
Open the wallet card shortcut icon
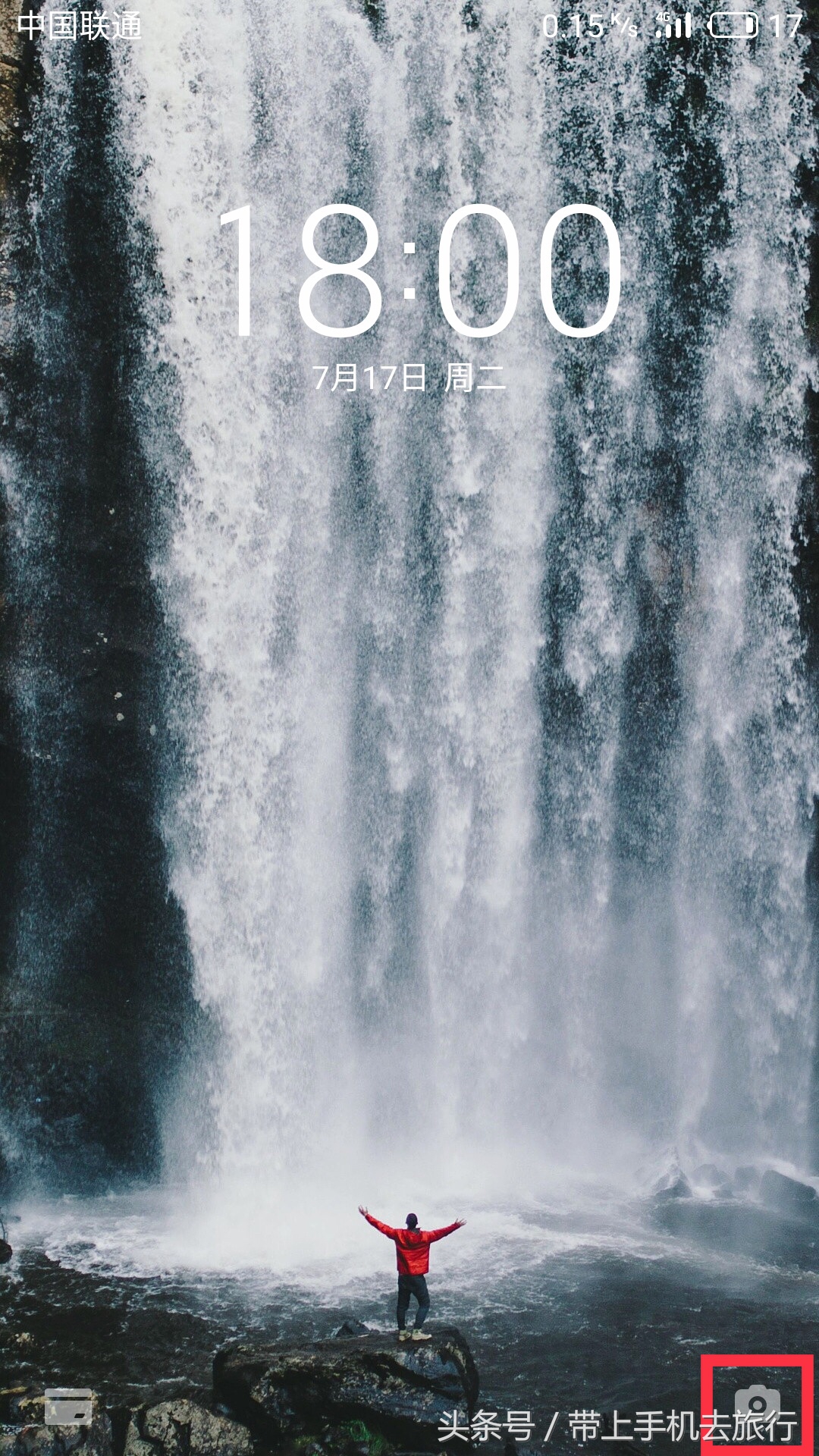pyautogui.click(x=68, y=1407)
